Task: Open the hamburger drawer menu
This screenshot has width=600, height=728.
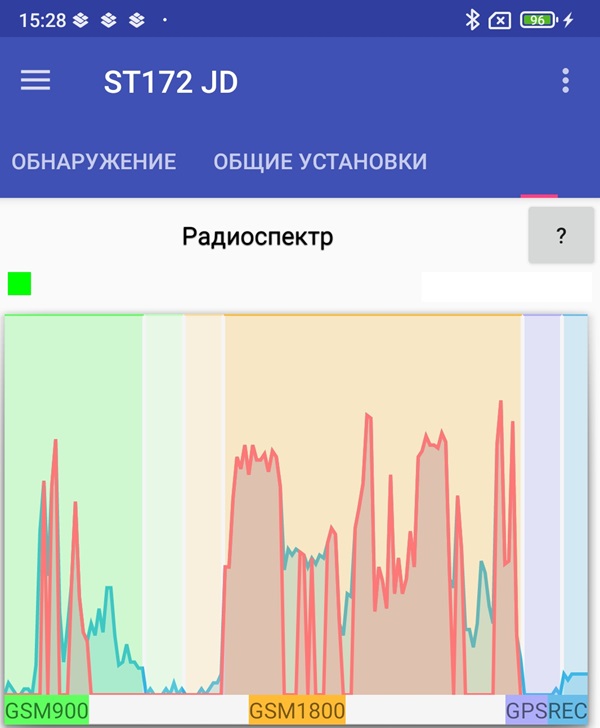Action: point(36,81)
